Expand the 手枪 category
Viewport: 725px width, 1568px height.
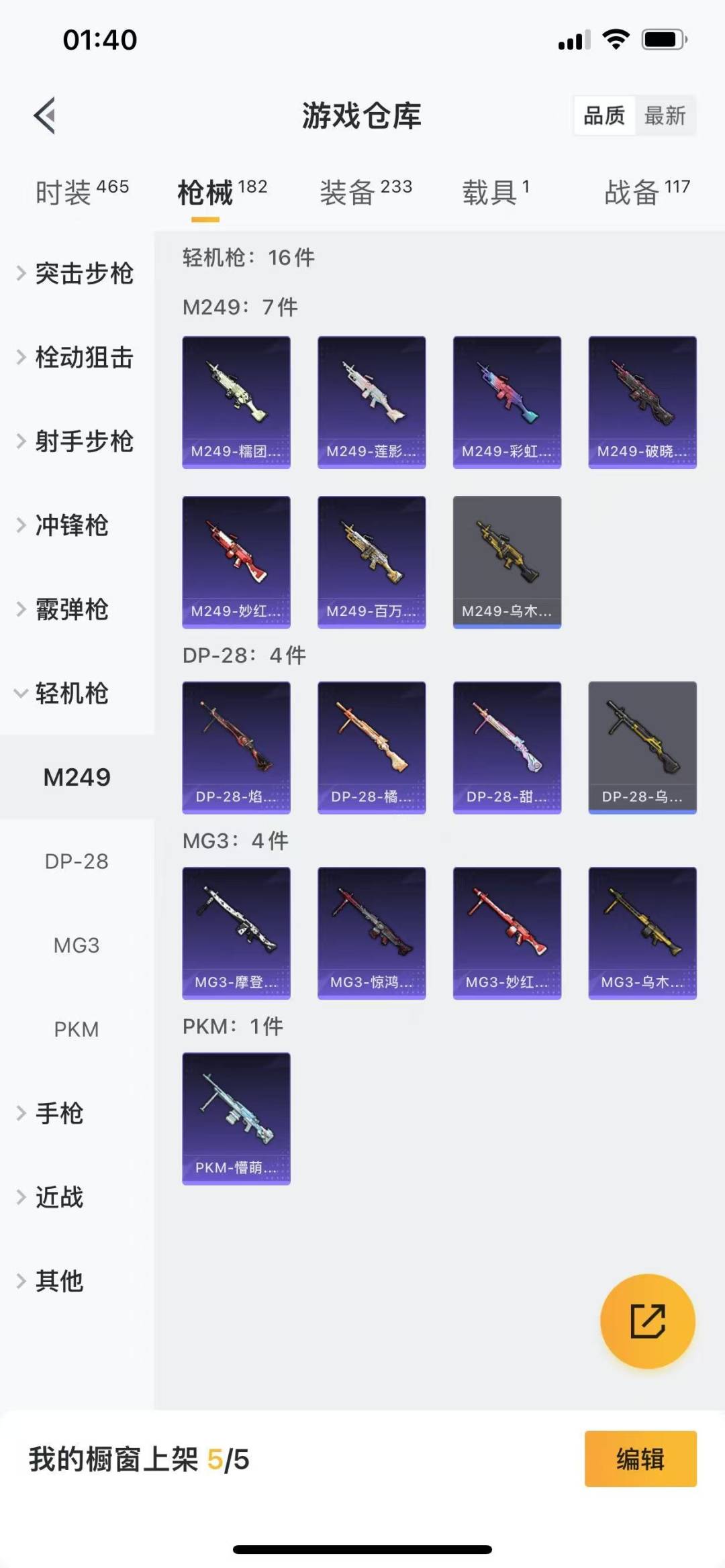click(x=51, y=1113)
